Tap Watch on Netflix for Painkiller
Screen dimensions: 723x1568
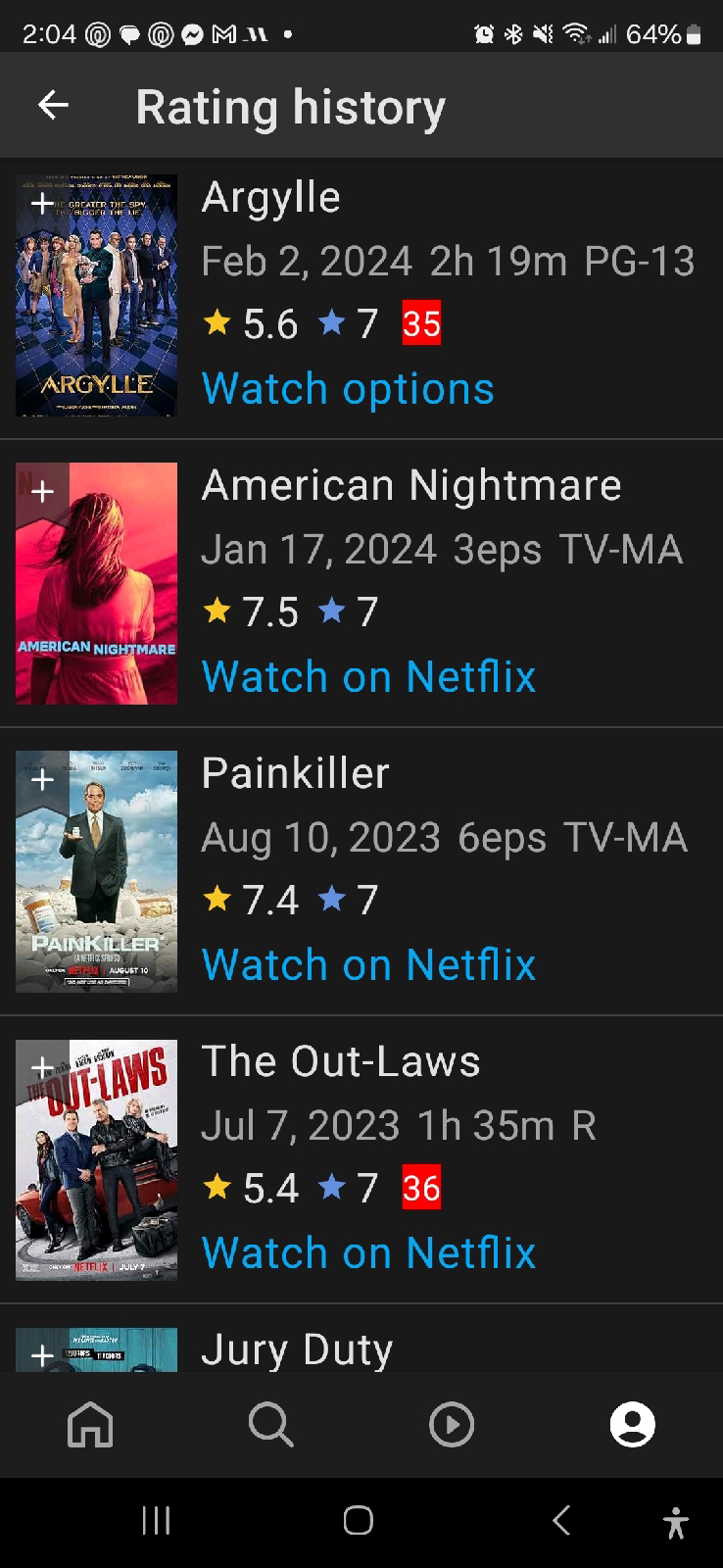368,964
